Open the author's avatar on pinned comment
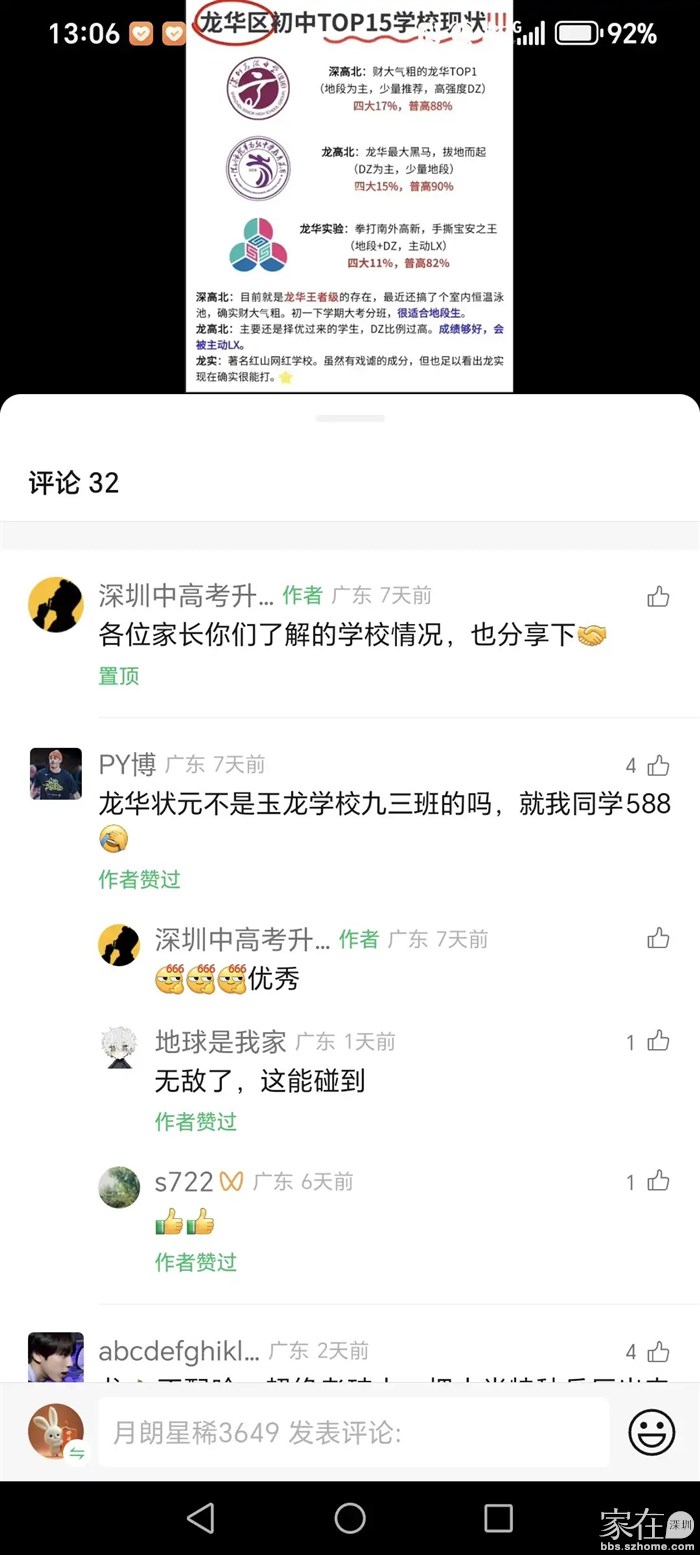 click(x=55, y=604)
